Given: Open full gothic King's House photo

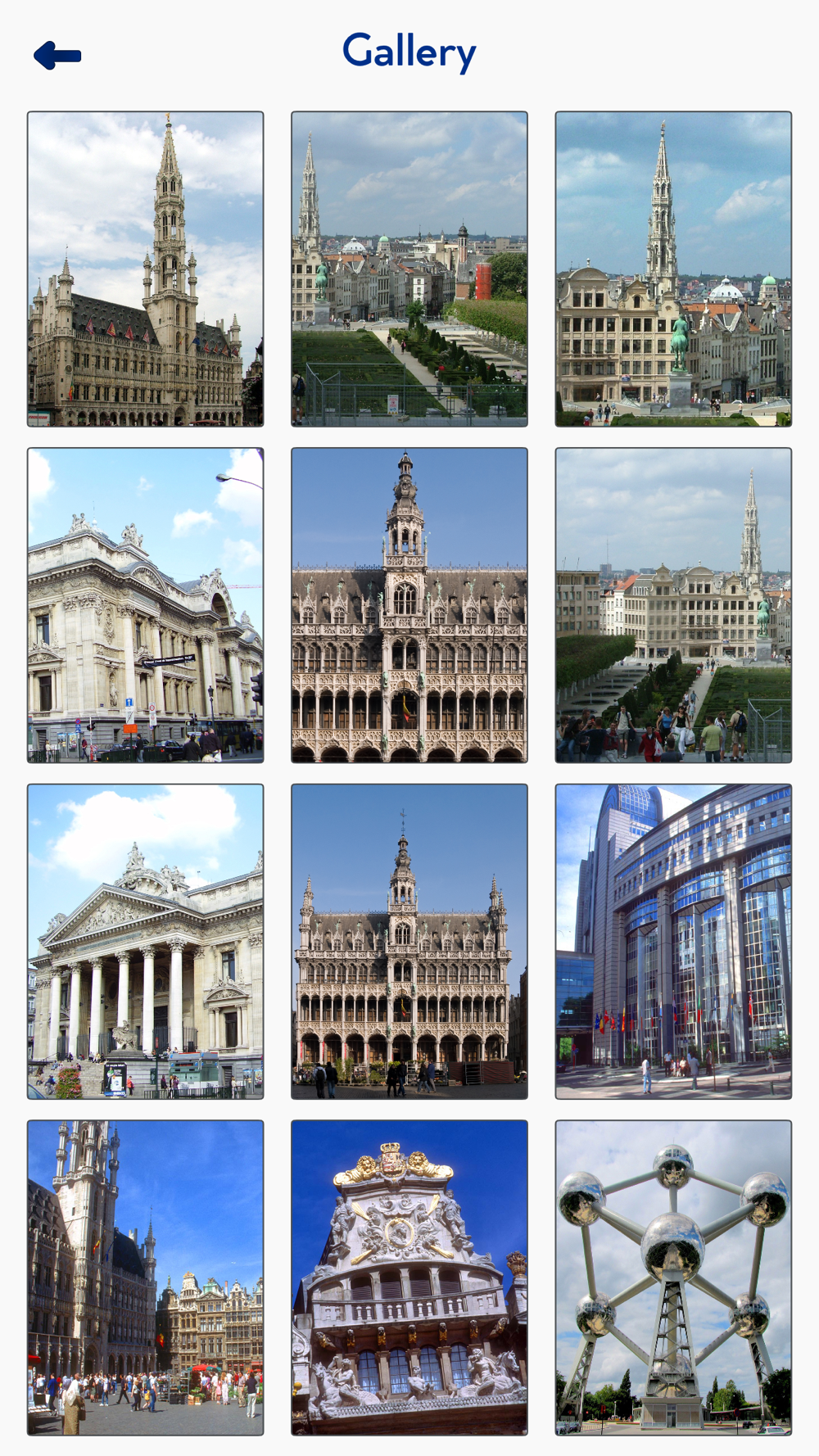Looking at the screenshot, I should pyautogui.click(x=409, y=942).
